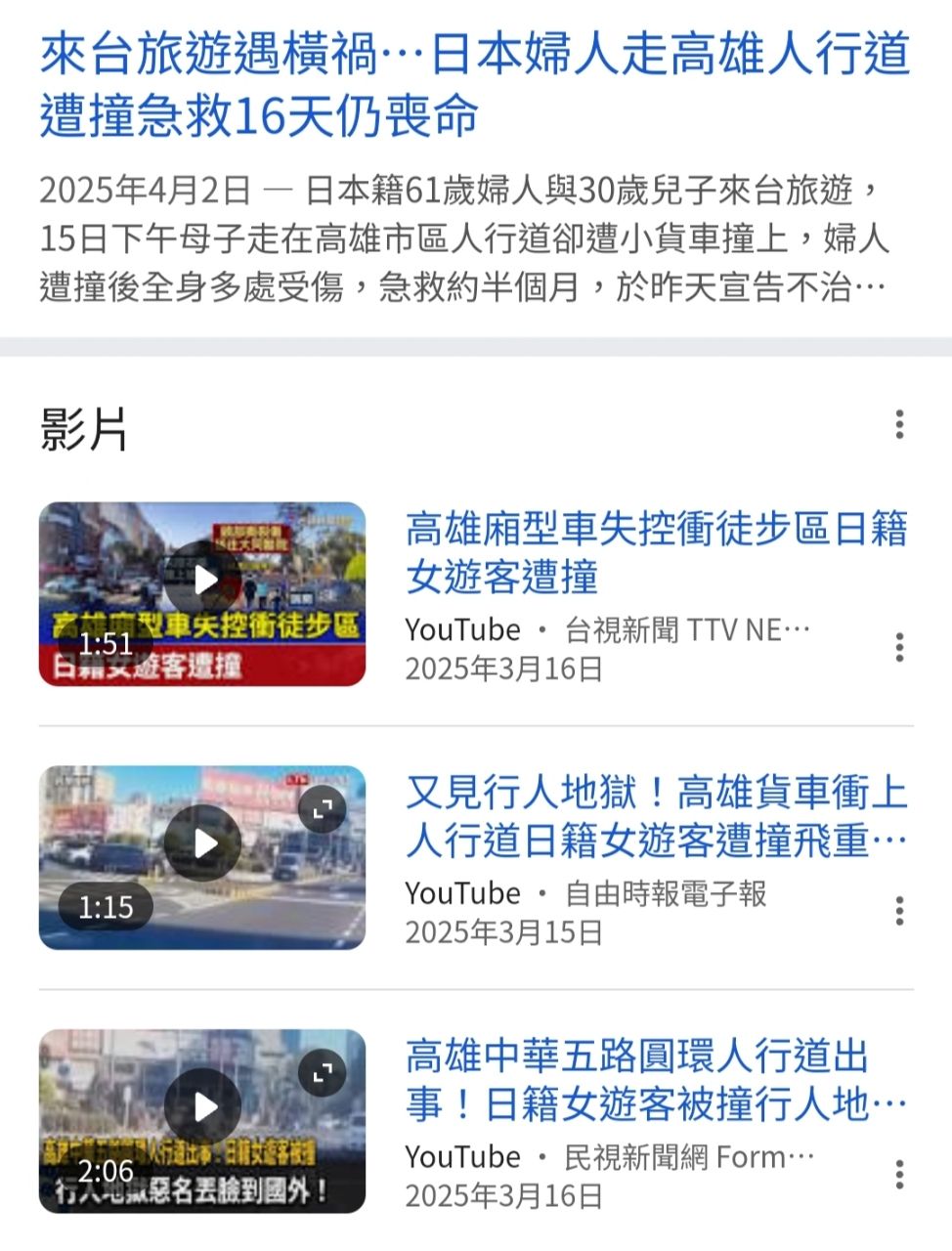
Task: Open the overflow menu for 影片 section
Action: 899,424
